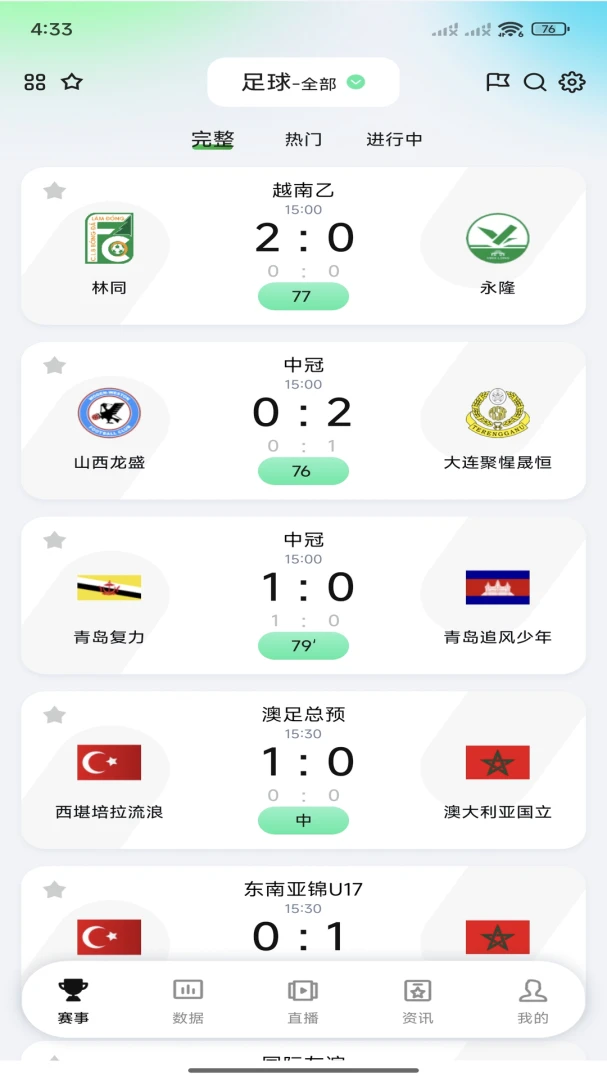The height and width of the screenshot is (1080, 607).
Task: Tap the flag icon in header
Action: pos(497,82)
